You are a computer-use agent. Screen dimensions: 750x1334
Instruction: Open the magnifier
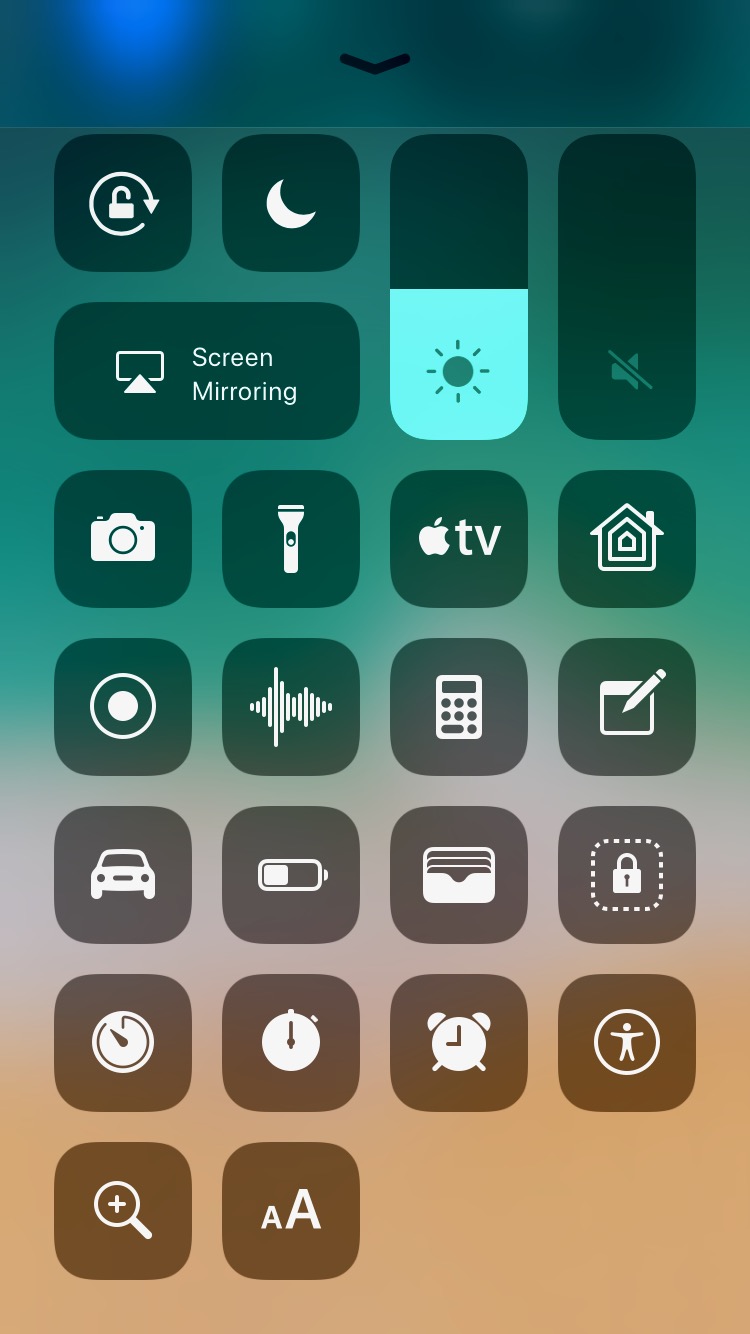click(x=123, y=1211)
